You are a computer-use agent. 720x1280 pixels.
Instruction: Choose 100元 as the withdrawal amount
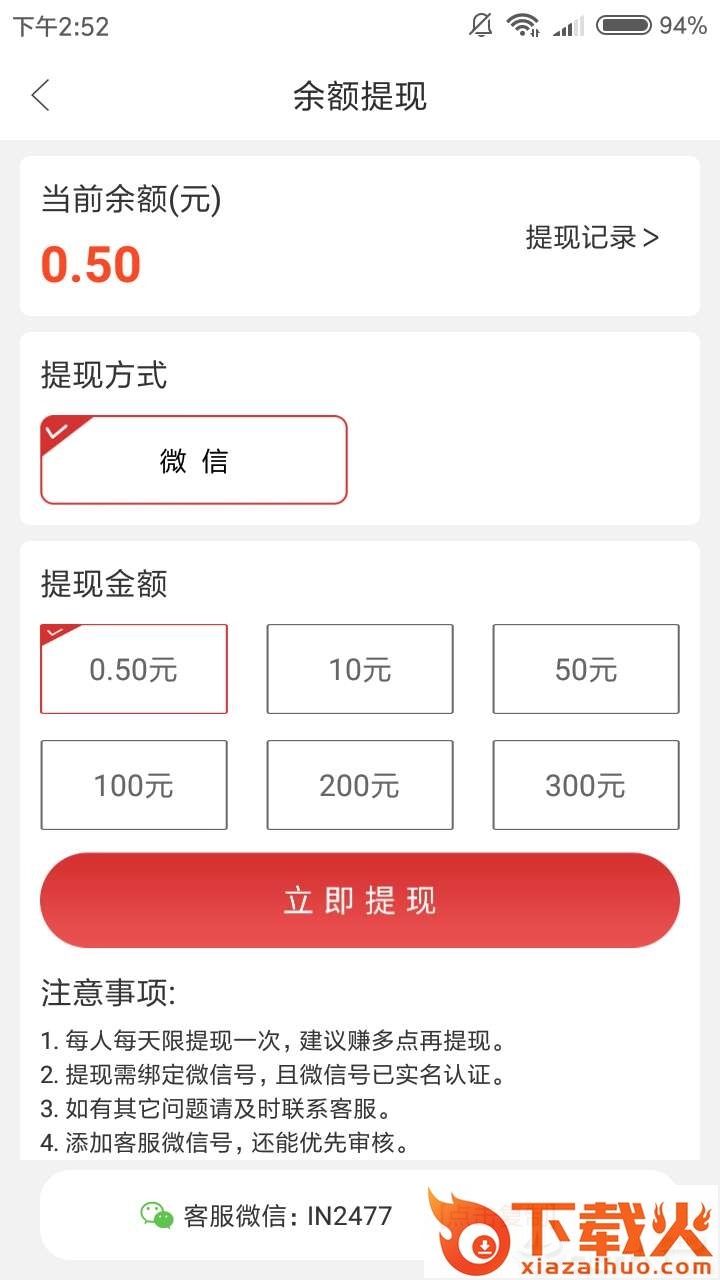pyautogui.click(x=134, y=785)
